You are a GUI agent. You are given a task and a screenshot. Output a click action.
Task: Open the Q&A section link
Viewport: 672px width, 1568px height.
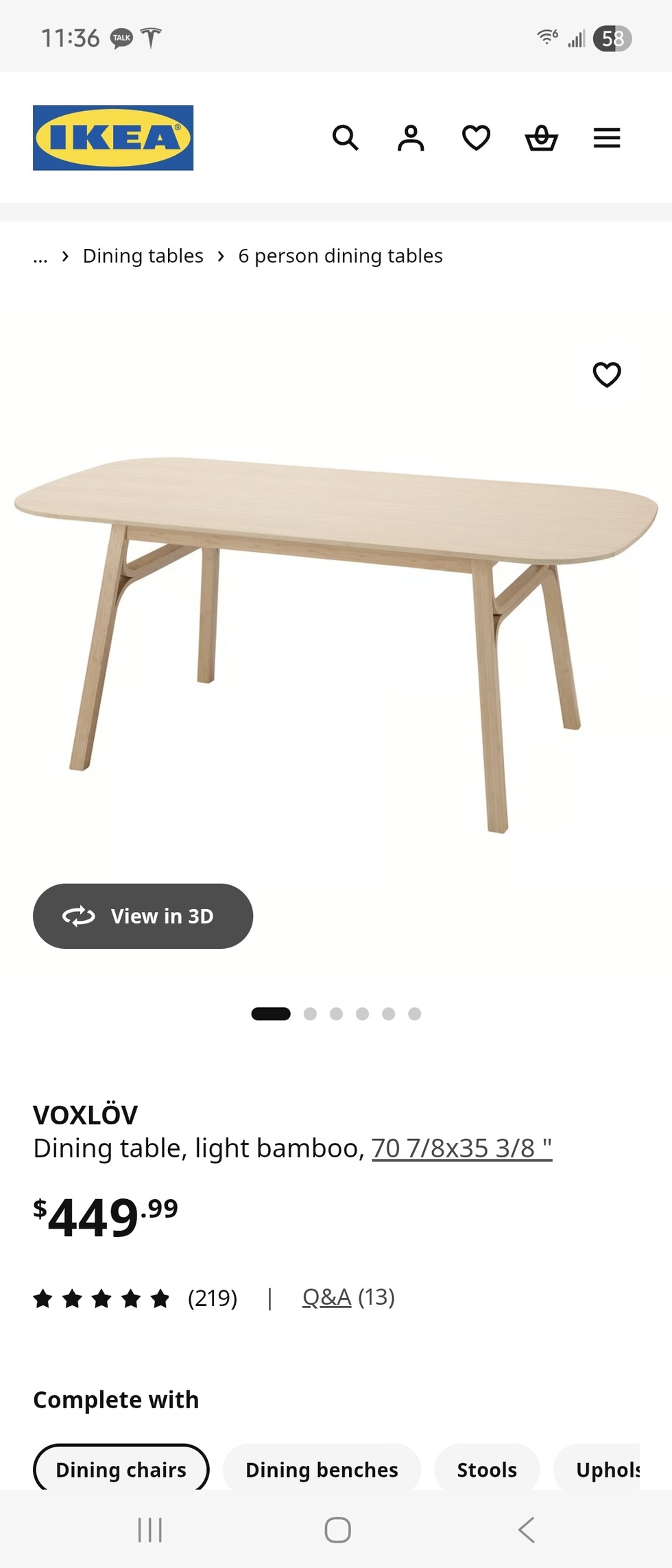(x=326, y=1297)
